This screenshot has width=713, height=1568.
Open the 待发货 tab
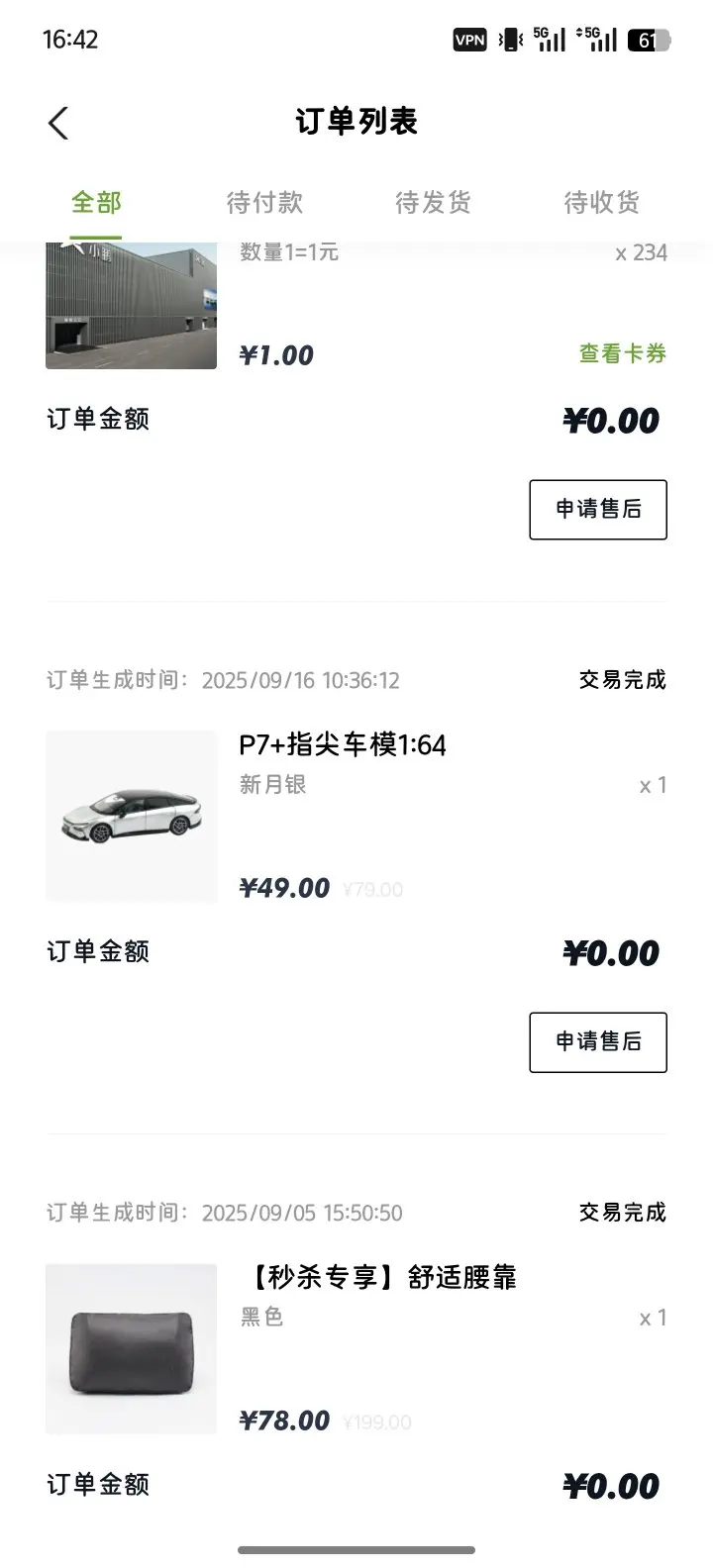click(x=433, y=203)
